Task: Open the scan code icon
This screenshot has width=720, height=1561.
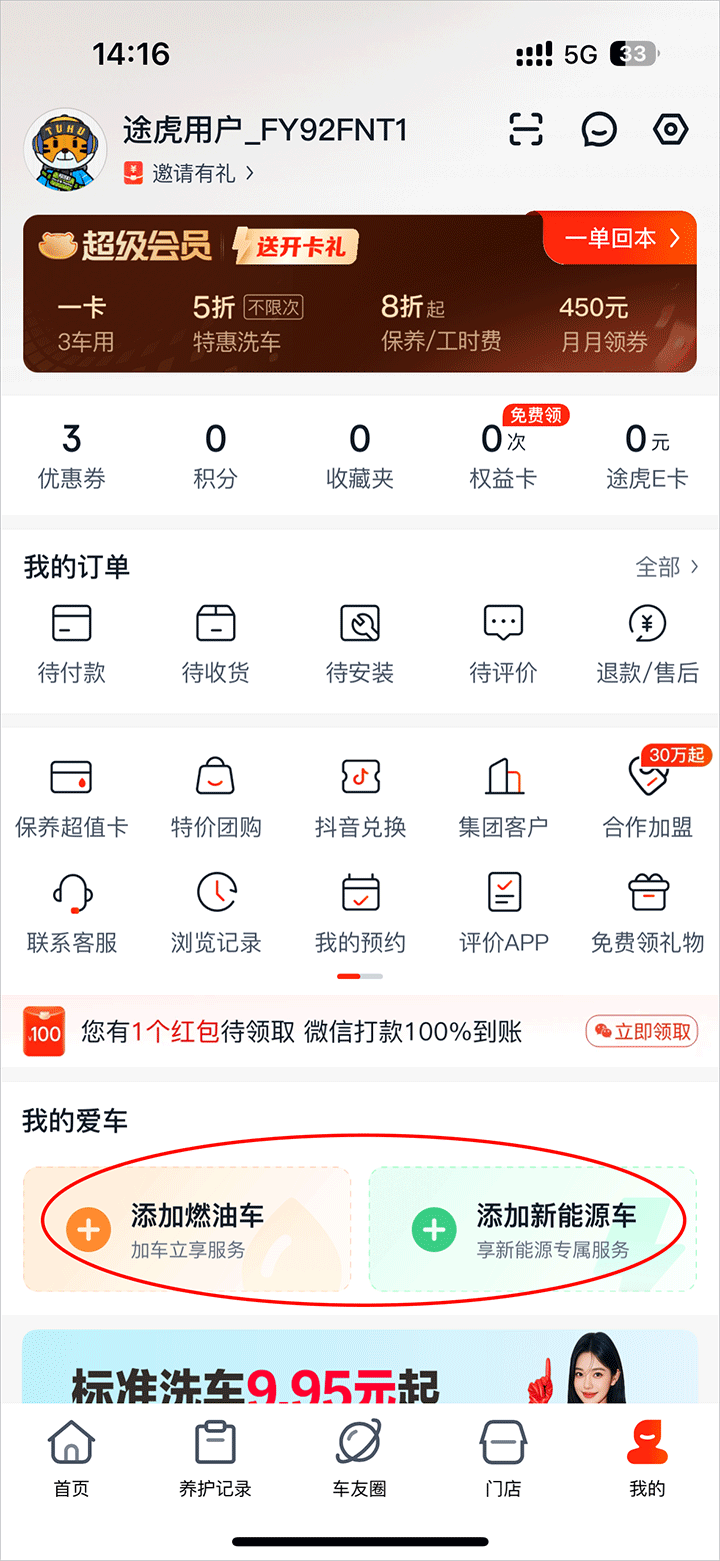Action: pyautogui.click(x=526, y=129)
